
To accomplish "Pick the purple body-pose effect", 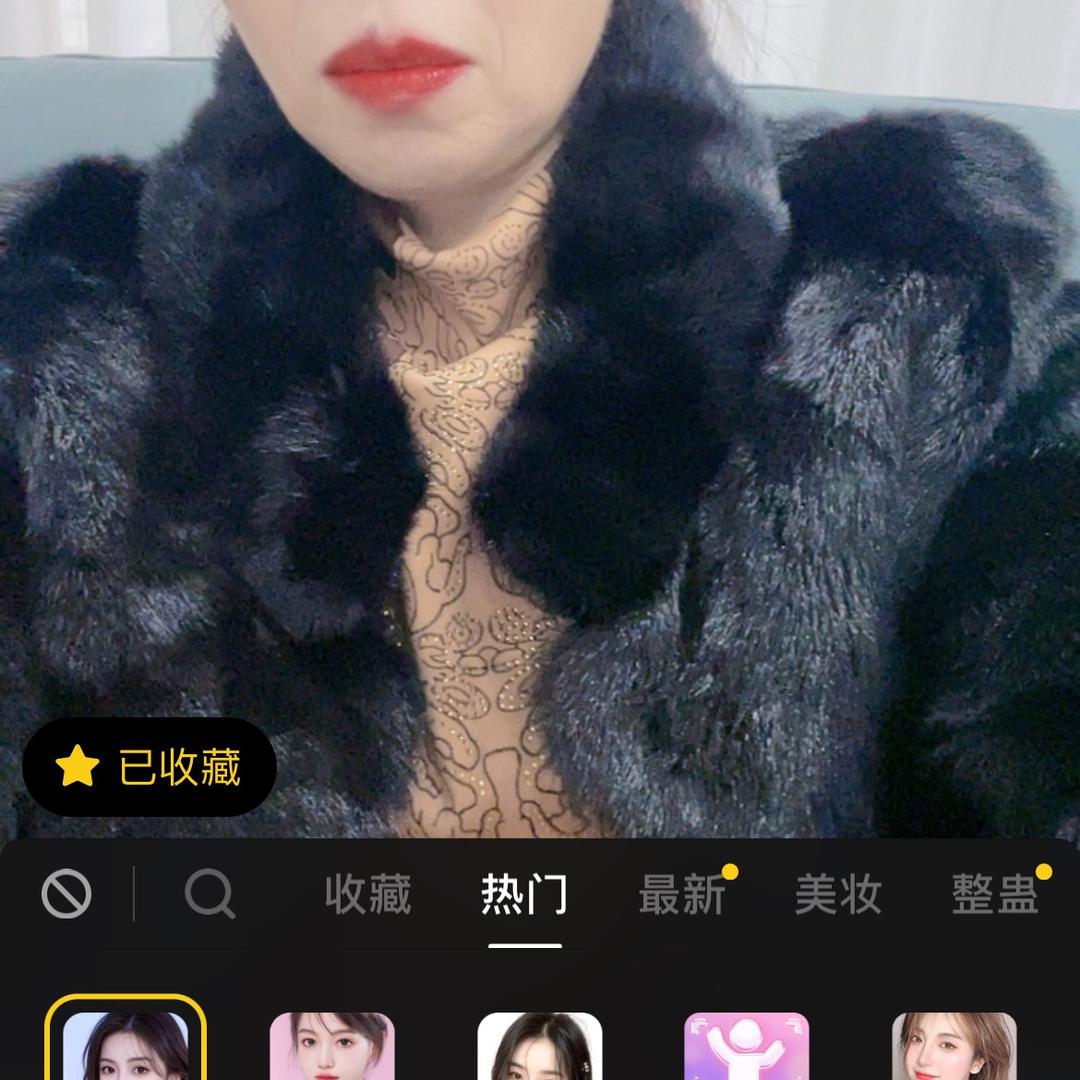I will pyautogui.click(x=746, y=1045).
